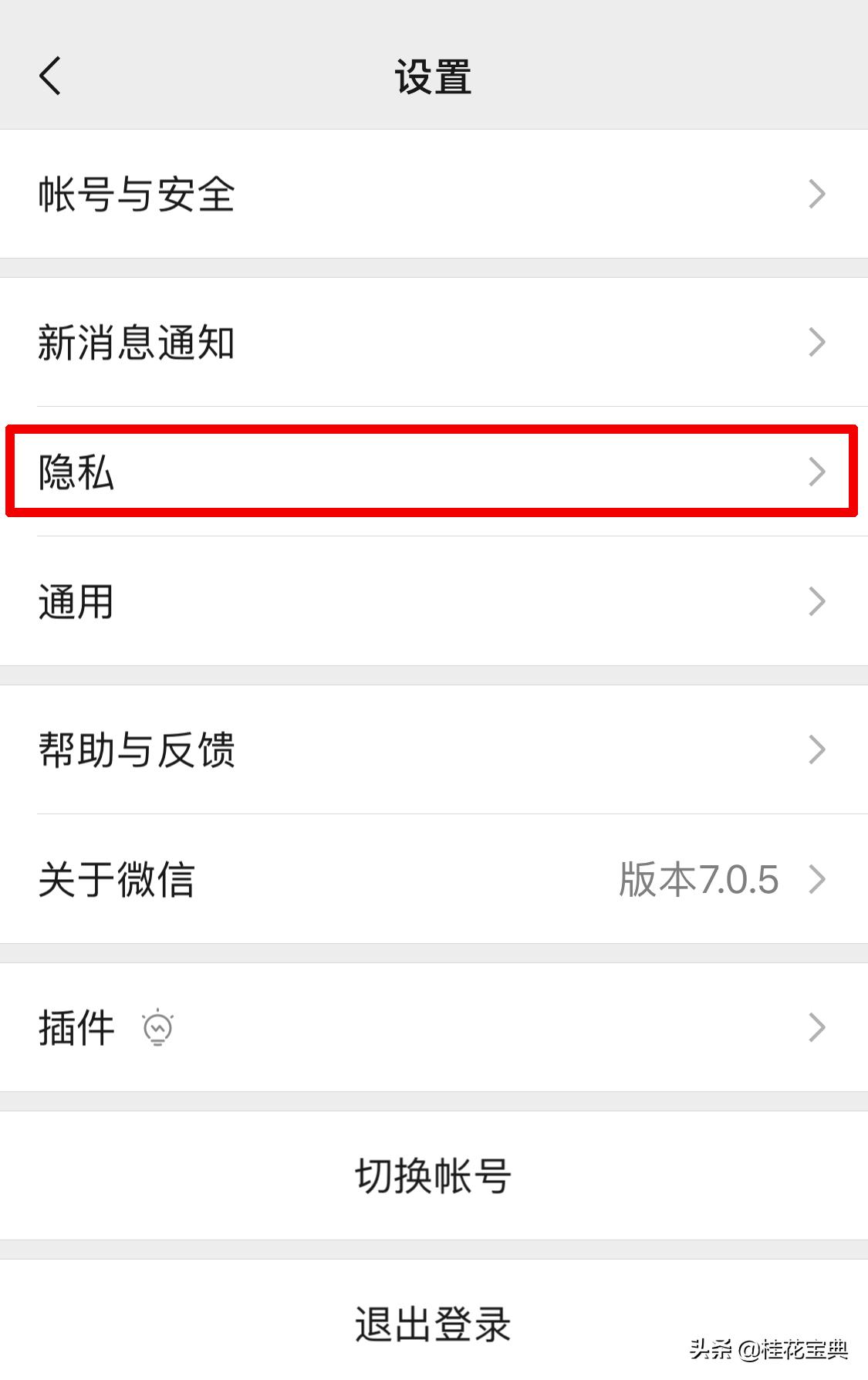Screen dimensions: 868x1380
Task: Expand 插件 via its chevron arrow
Action: [817, 1028]
